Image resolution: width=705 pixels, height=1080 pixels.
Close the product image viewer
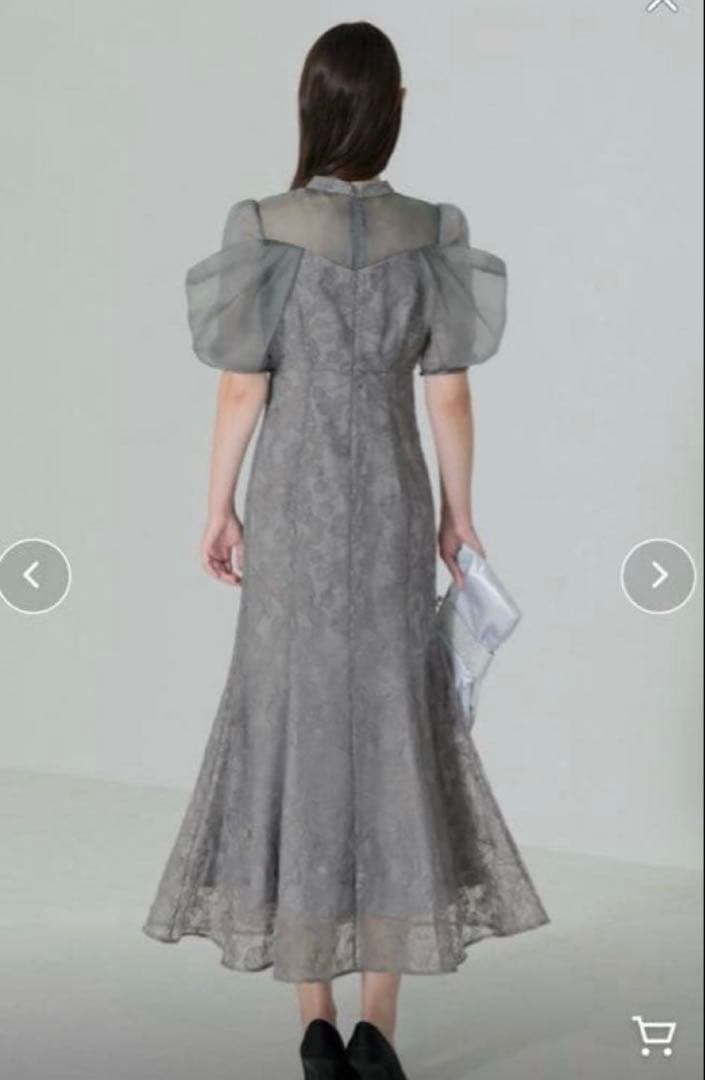[x=661, y=4]
